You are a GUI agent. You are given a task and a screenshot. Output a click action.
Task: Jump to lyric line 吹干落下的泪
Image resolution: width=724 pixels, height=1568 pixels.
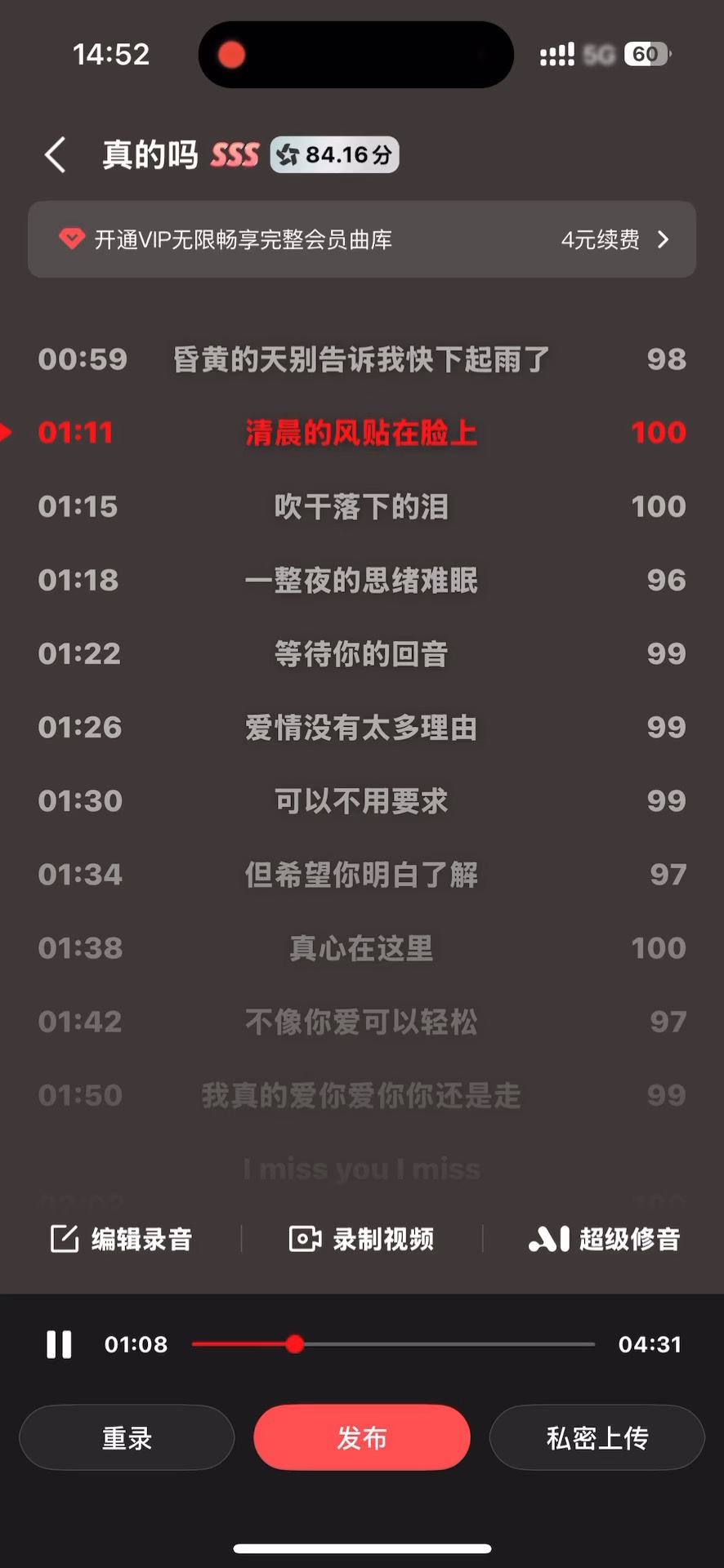361,506
